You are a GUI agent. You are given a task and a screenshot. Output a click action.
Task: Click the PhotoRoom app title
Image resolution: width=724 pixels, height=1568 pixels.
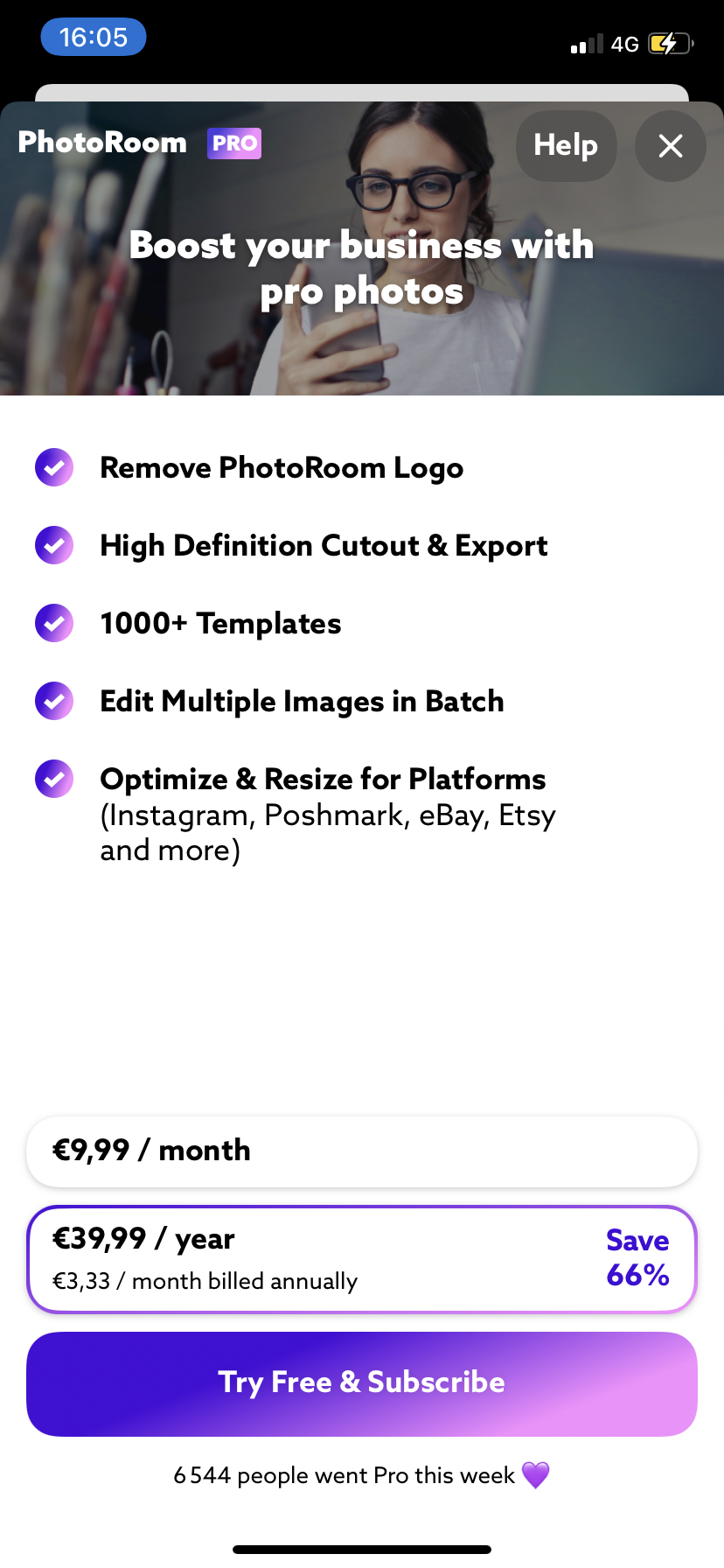(102, 143)
